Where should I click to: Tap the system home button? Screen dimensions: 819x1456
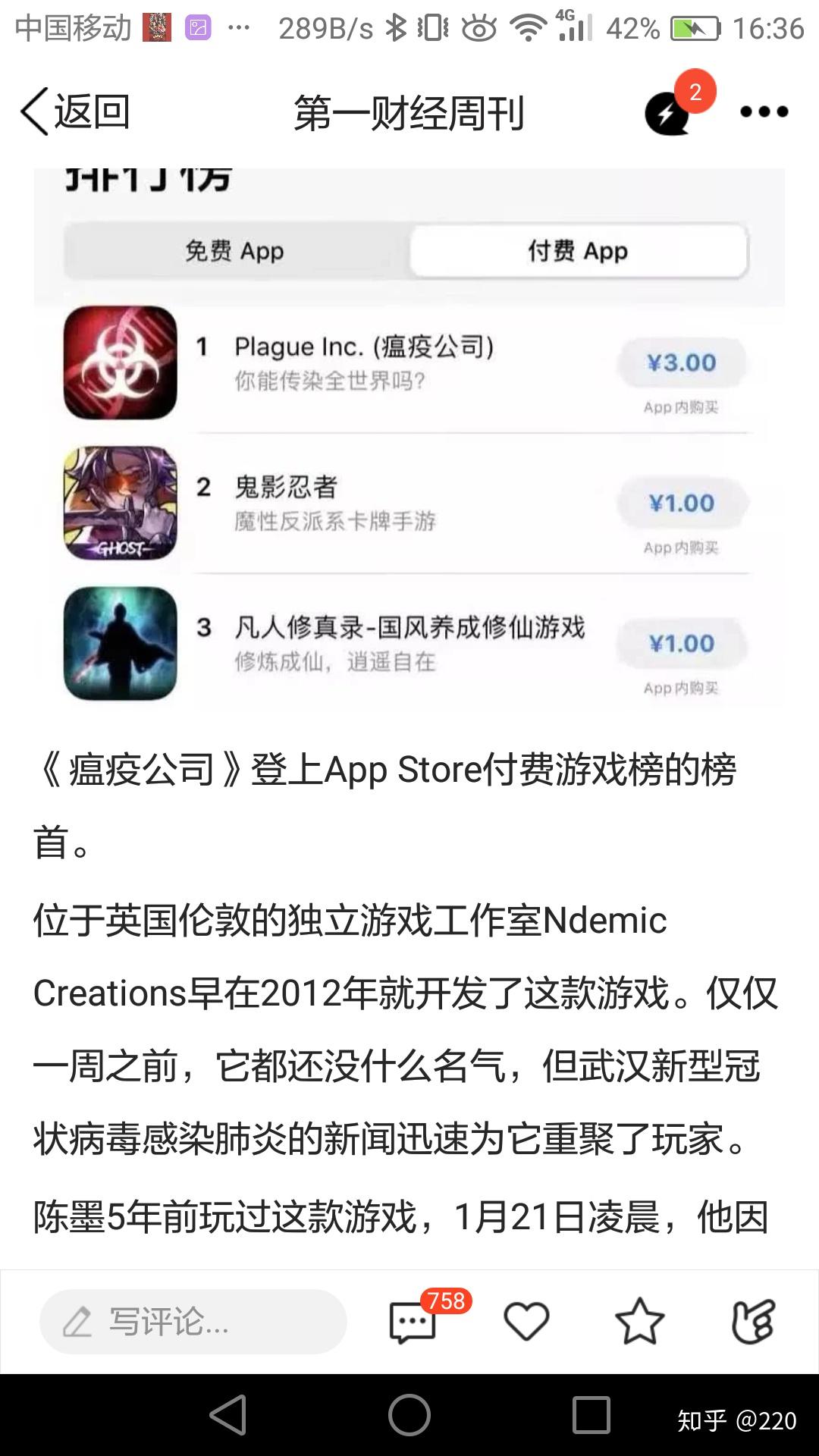(x=409, y=1415)
